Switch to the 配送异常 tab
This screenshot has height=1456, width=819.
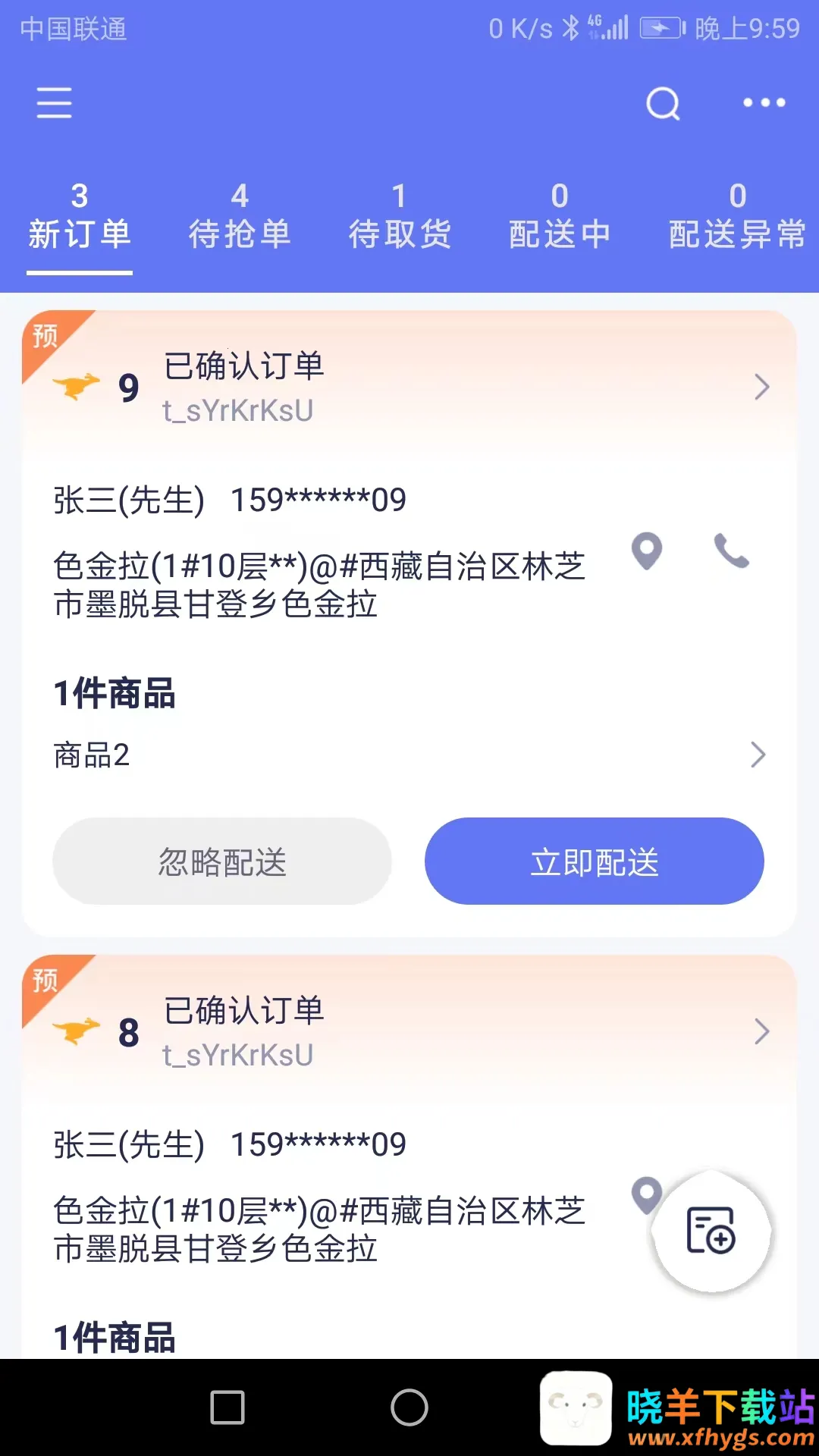pos(736,217)
